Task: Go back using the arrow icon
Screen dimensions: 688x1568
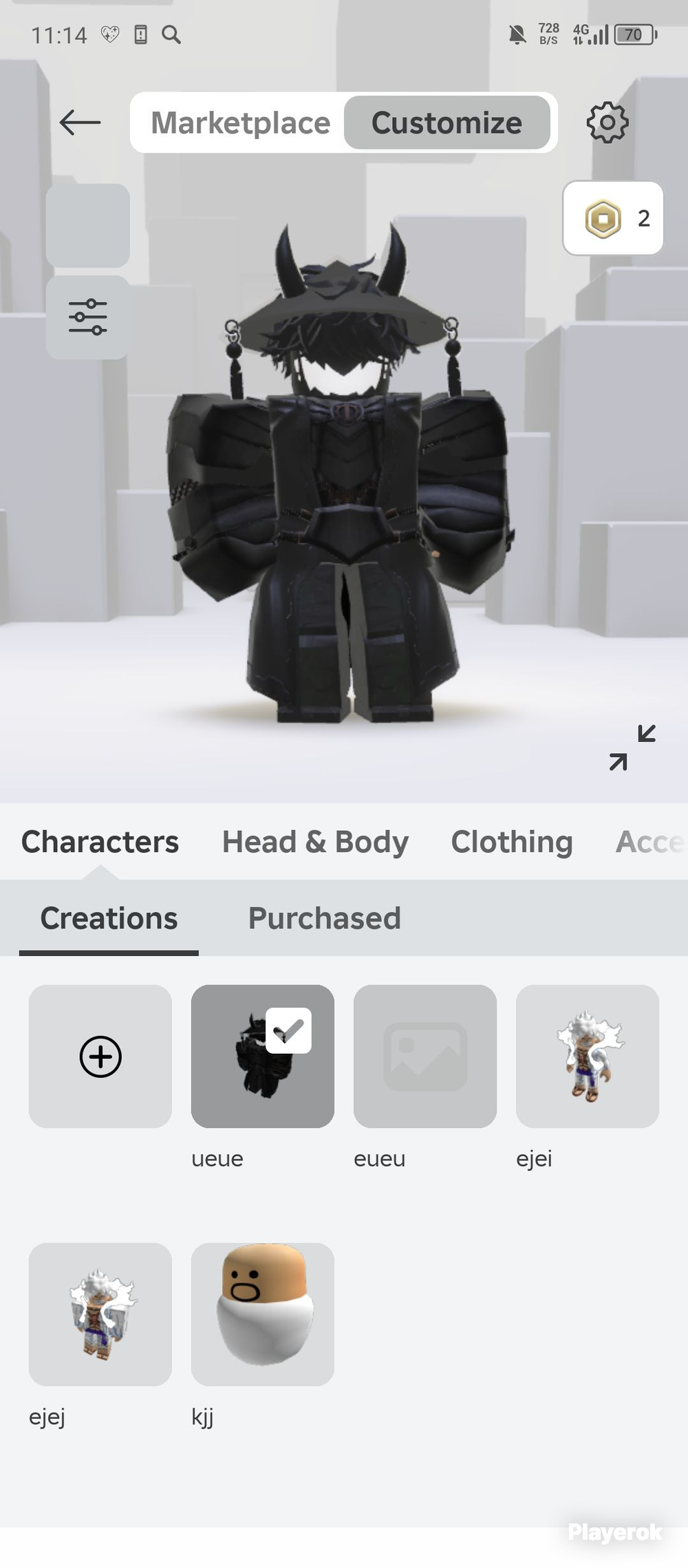Action: click(x=80, y=123)
